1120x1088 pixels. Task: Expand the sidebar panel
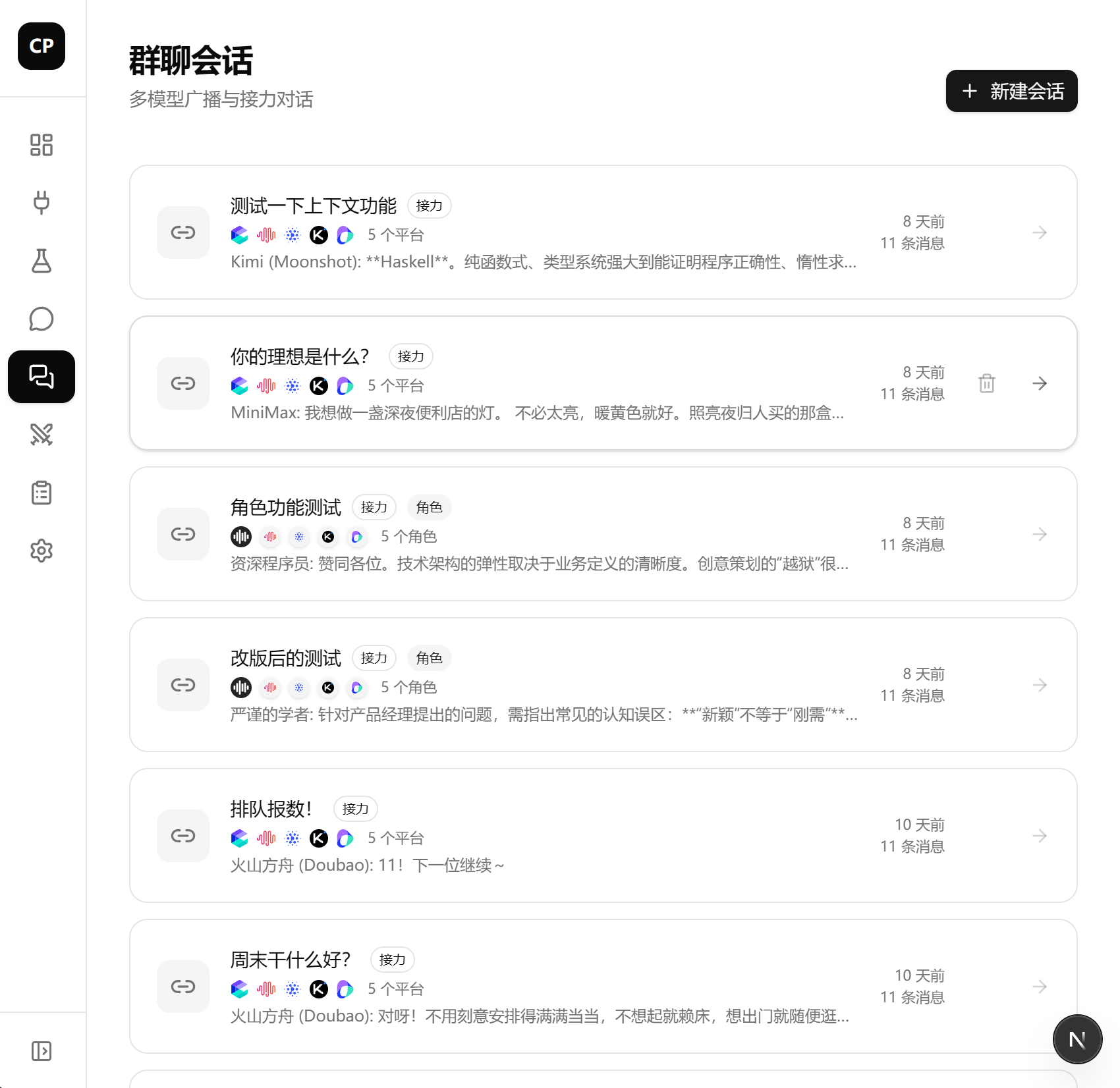click(42, 1051)
